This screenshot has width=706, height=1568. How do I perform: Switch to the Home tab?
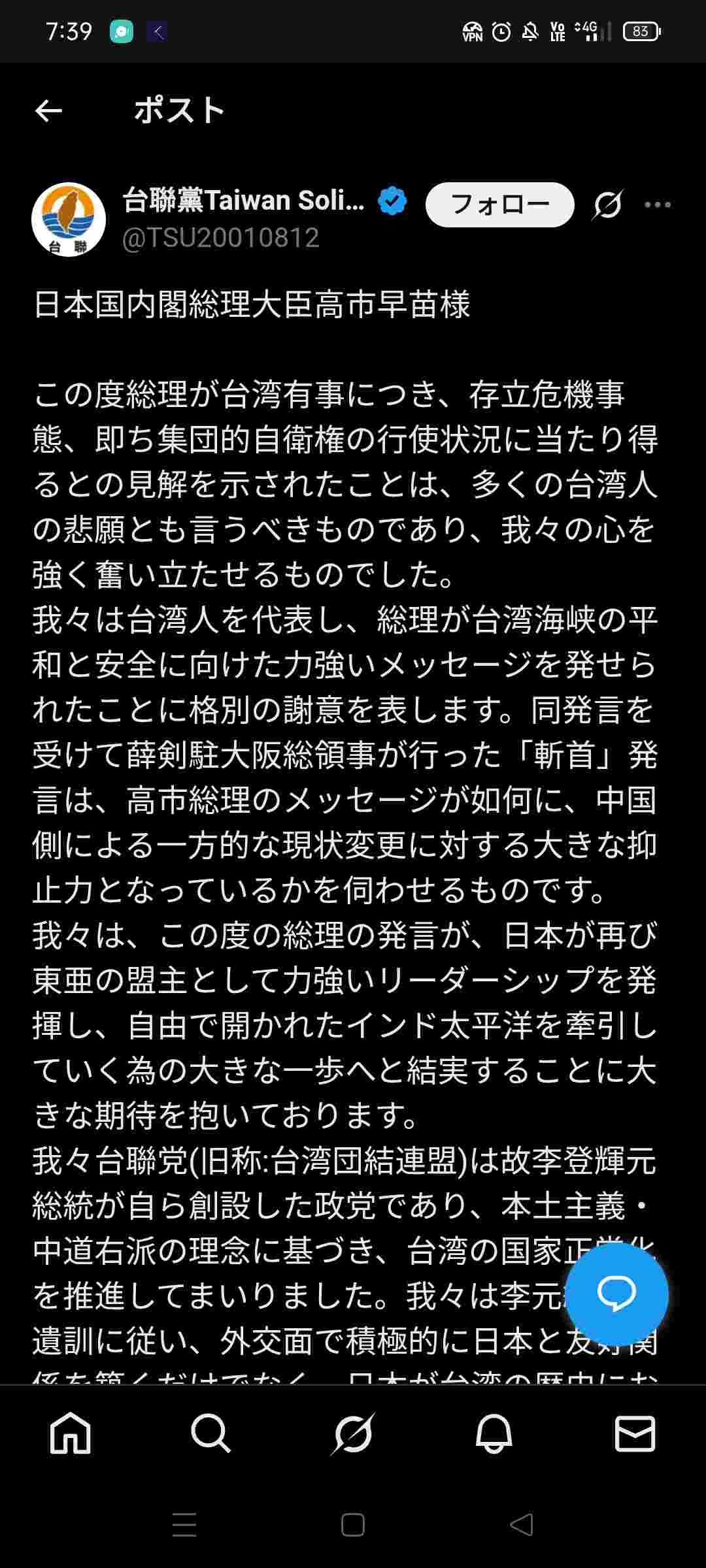[x=71, y=1433]
